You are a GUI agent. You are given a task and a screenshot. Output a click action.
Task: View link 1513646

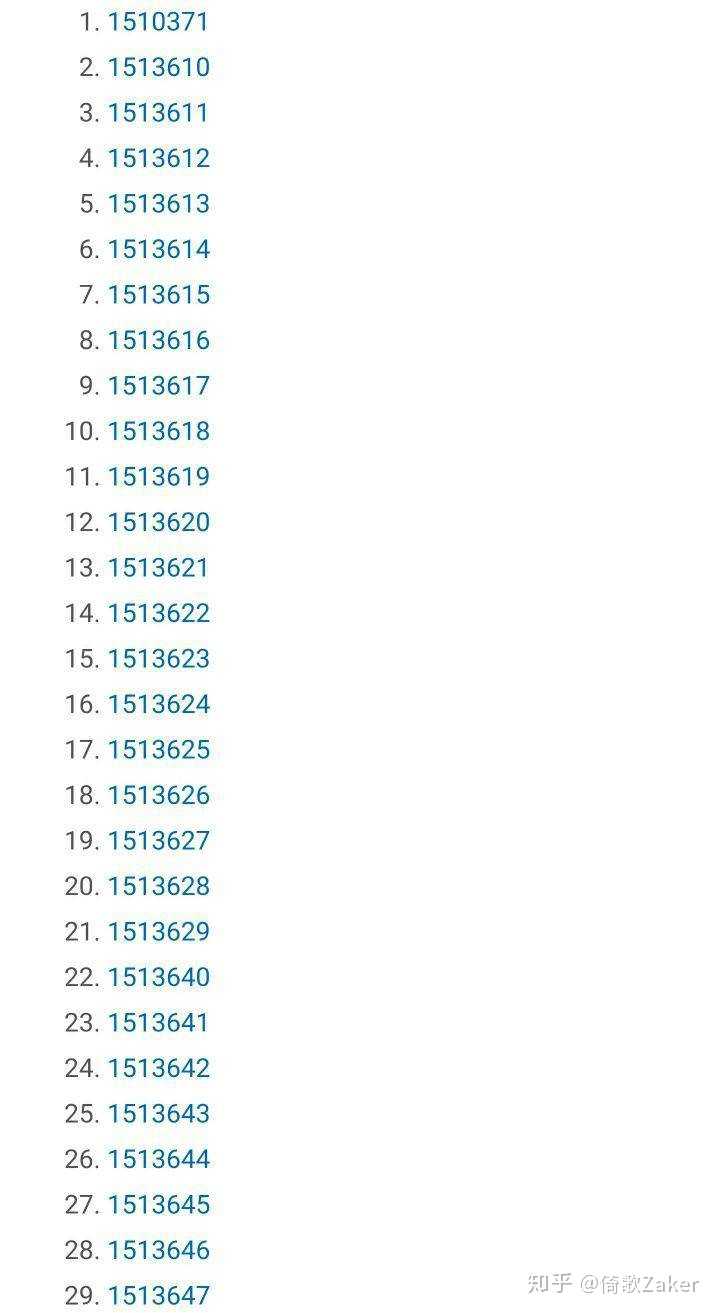158,1250
